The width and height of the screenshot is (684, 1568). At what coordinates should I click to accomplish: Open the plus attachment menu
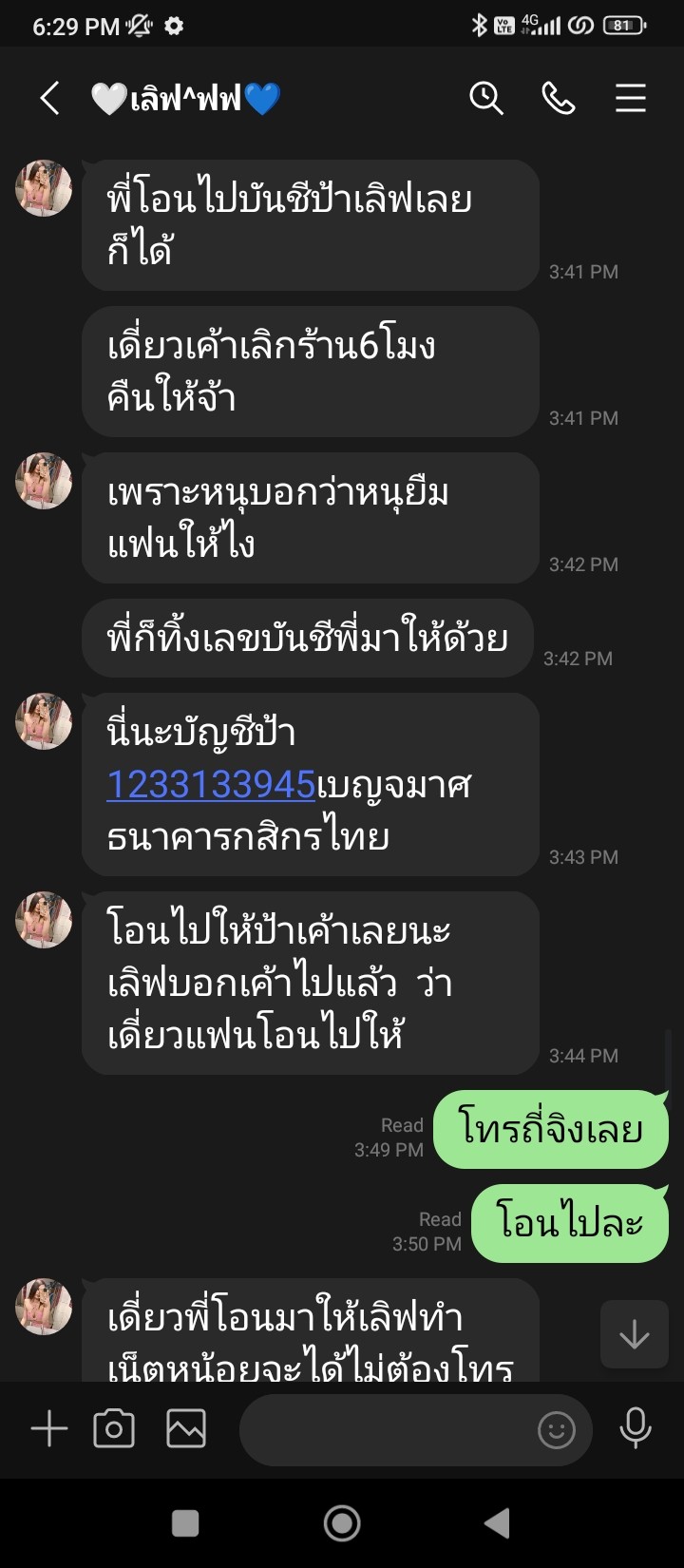pos(49,1428)
